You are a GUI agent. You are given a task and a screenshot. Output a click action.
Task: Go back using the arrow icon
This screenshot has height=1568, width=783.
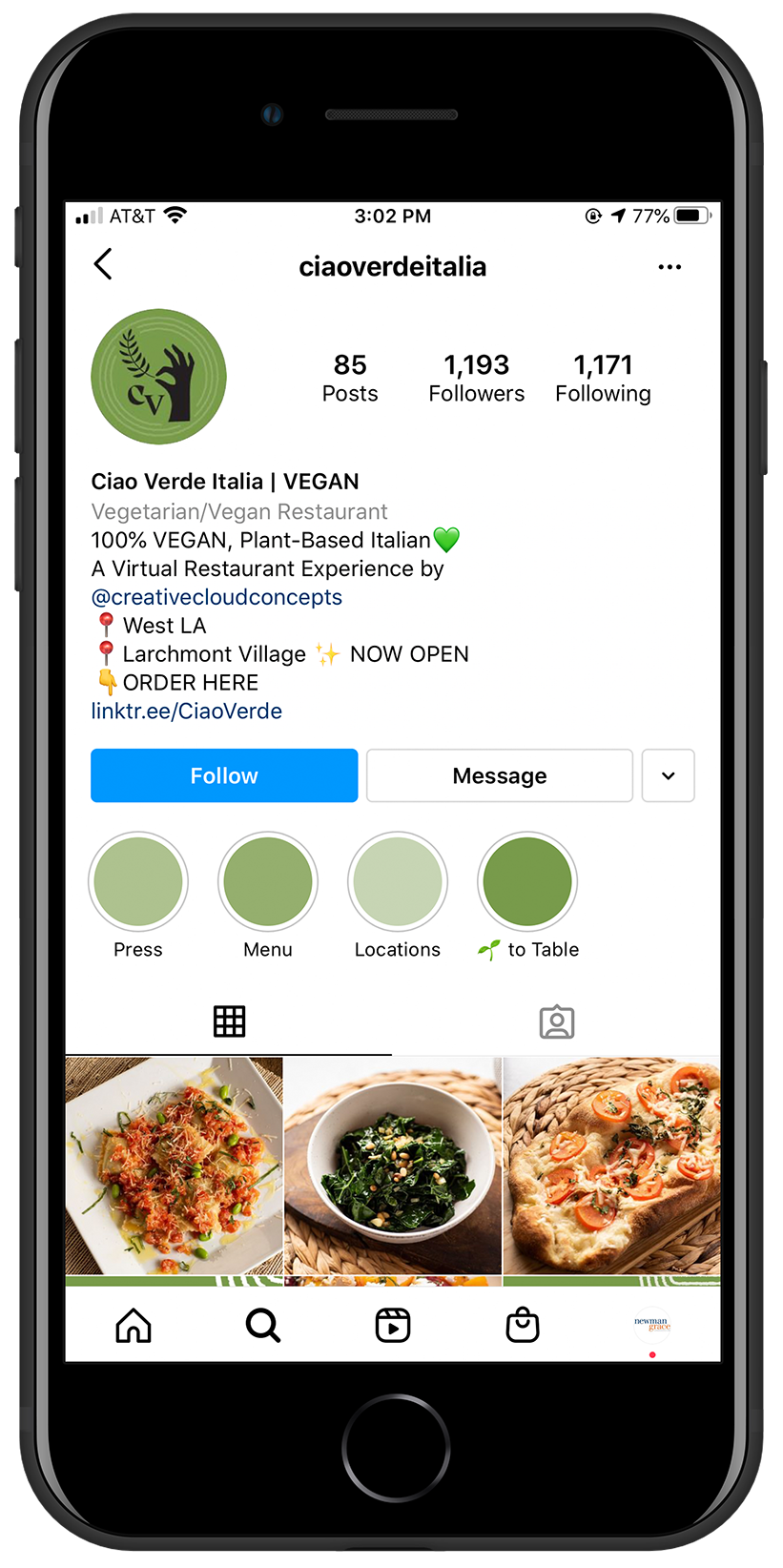pos(104,264)
